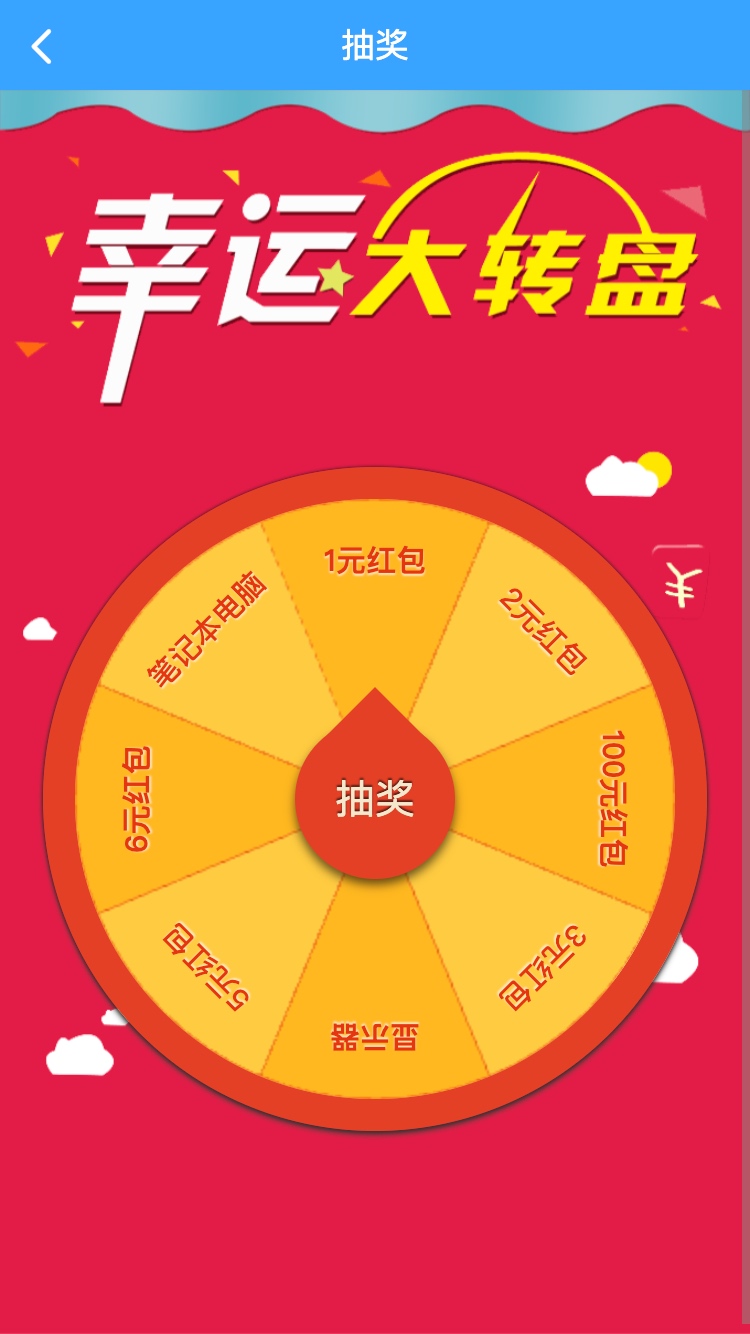Viewport: 750px width, 1334px height.
Task: Tap the 抽奖 button to spin the wheel
Action: [x=375, y=799]
